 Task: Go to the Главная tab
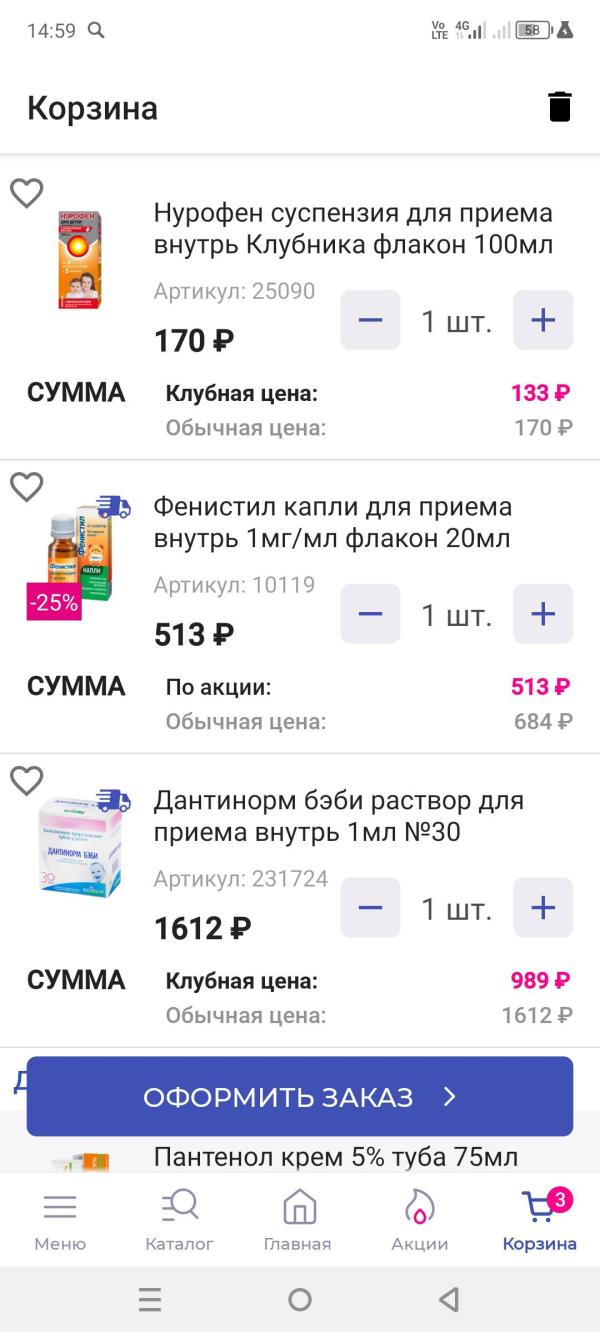[298, 1220]
